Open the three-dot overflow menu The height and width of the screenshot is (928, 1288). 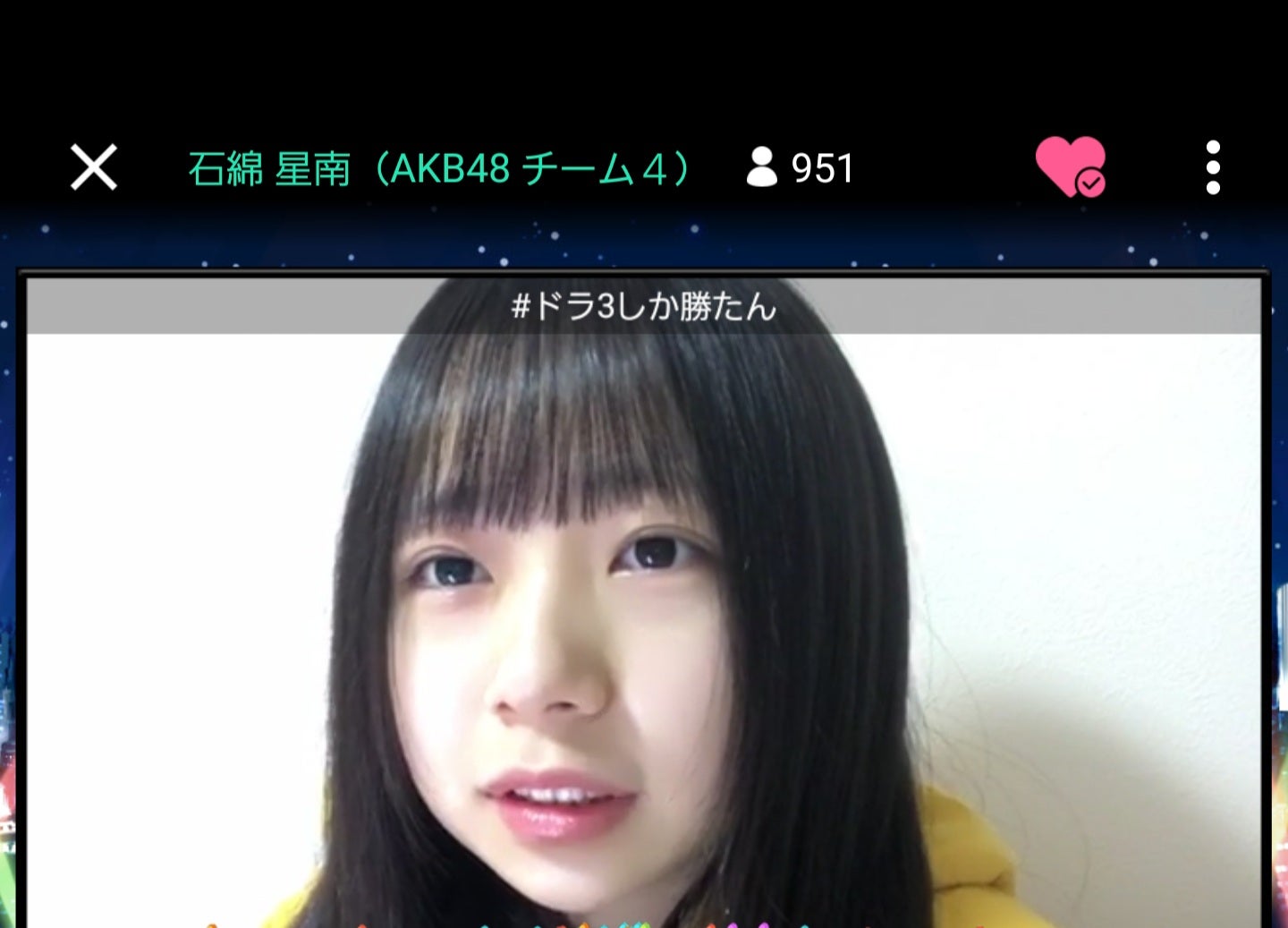click(1212, 167)
